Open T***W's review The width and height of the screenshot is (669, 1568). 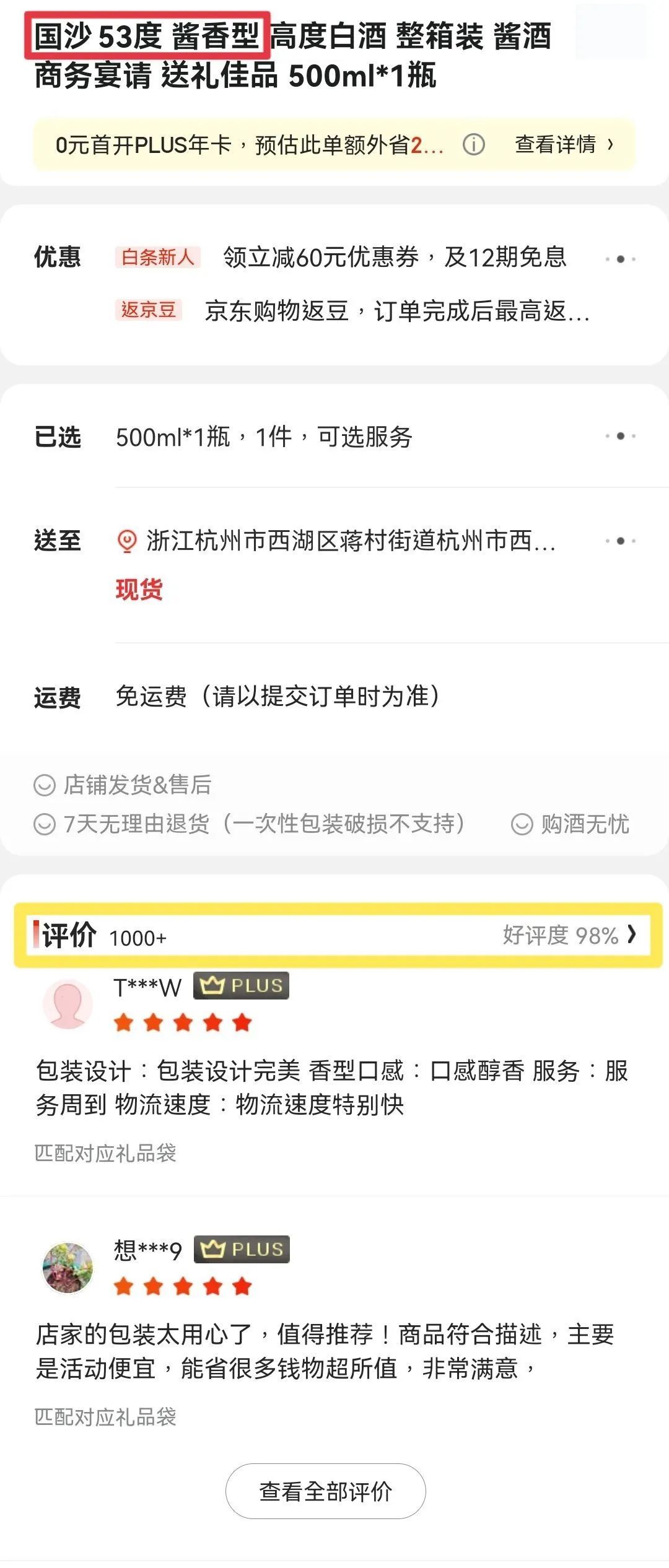coord(331,1087)
